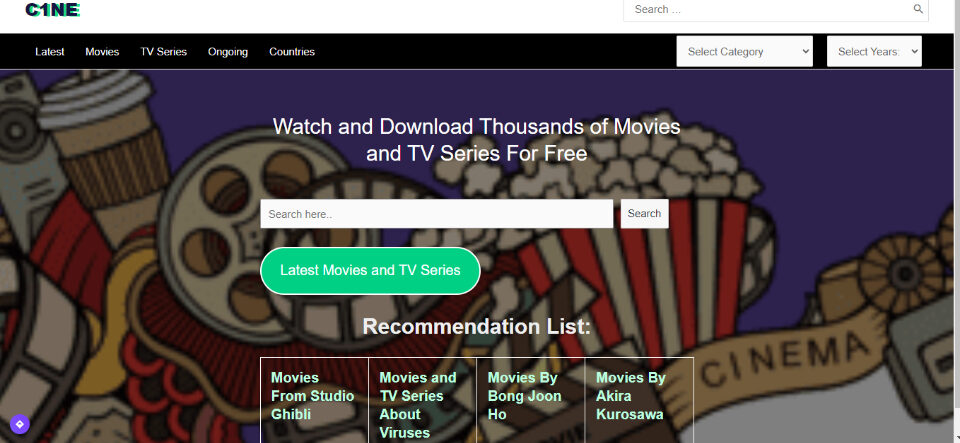Open the purple floating widget icon
The image size is (960, 443).
coord(20,424)
